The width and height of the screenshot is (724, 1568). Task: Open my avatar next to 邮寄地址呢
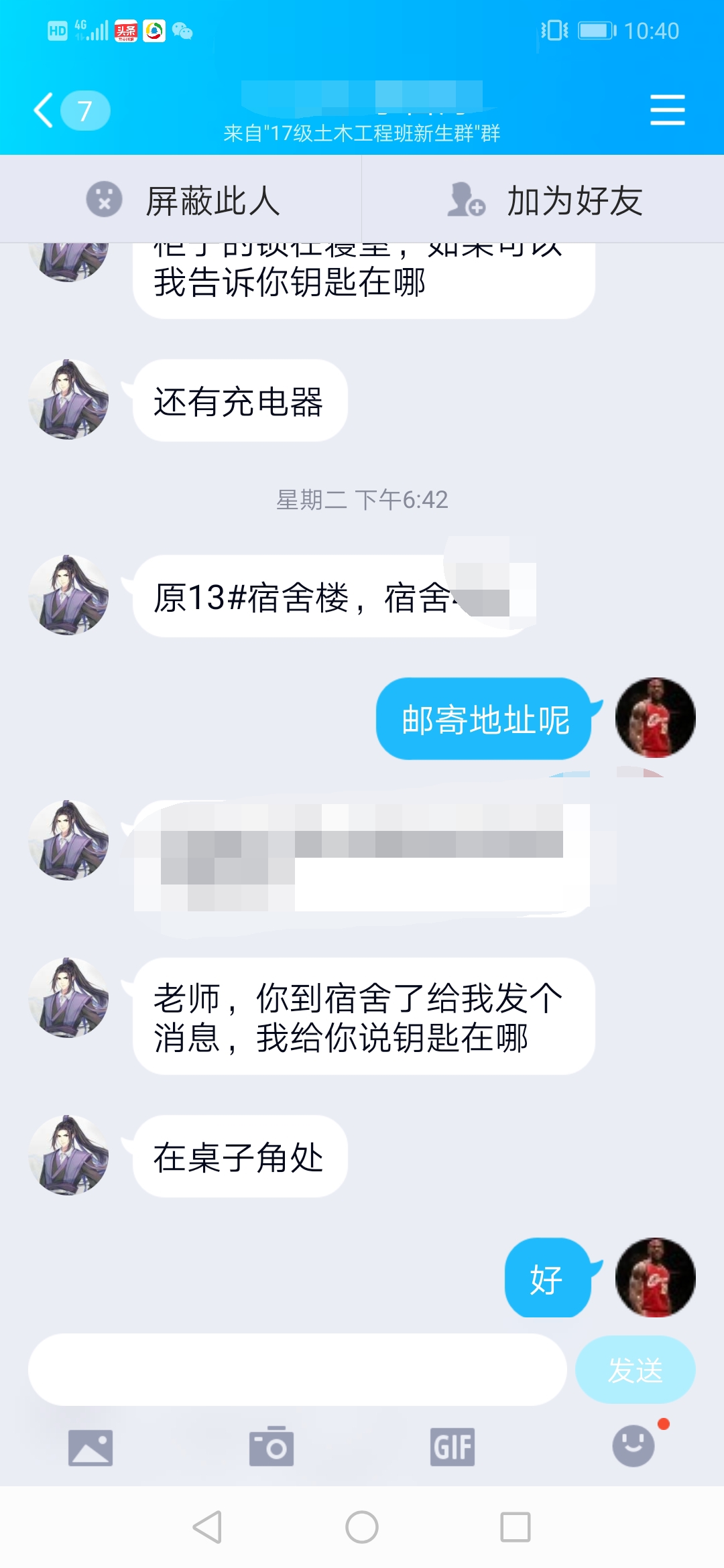(655, 718)
